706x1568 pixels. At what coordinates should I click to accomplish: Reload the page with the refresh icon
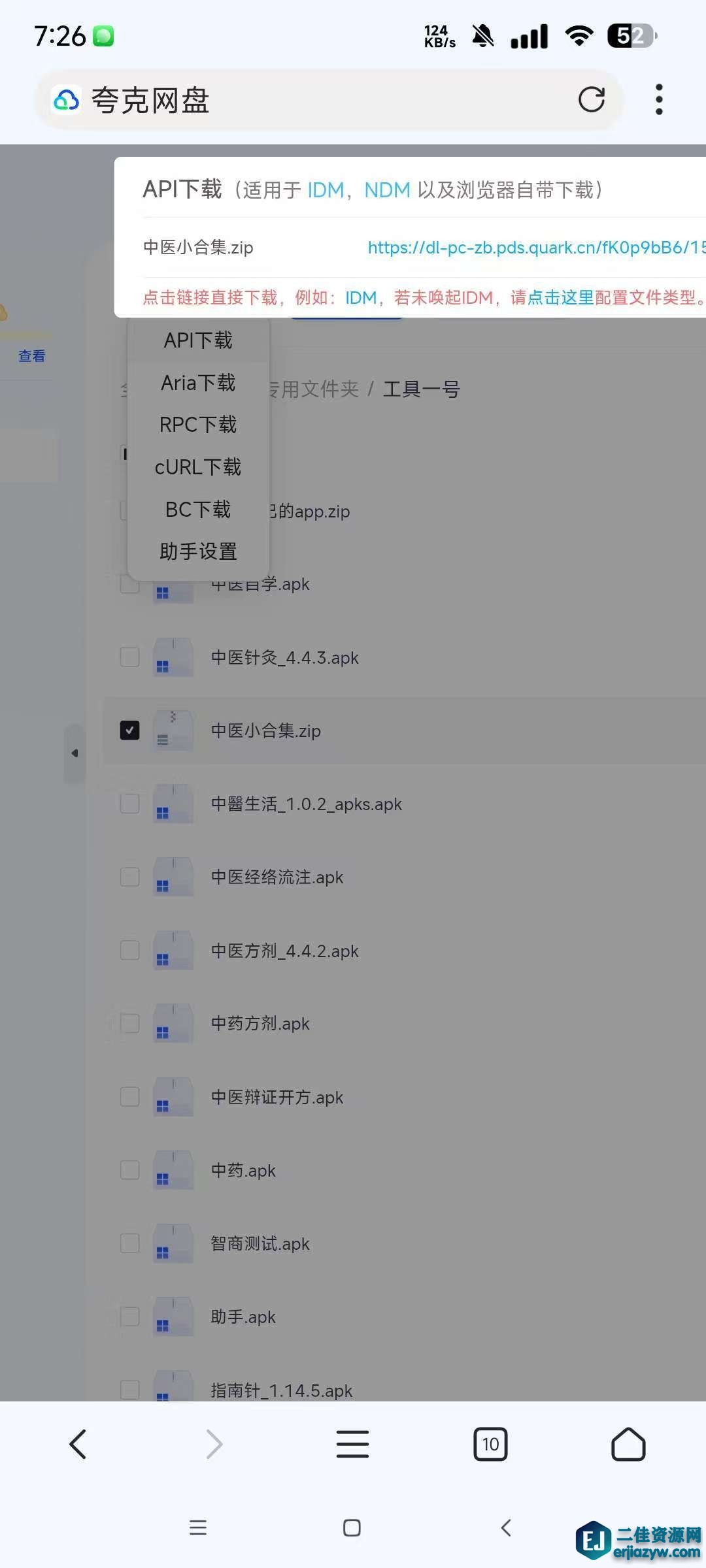[591, 100]
